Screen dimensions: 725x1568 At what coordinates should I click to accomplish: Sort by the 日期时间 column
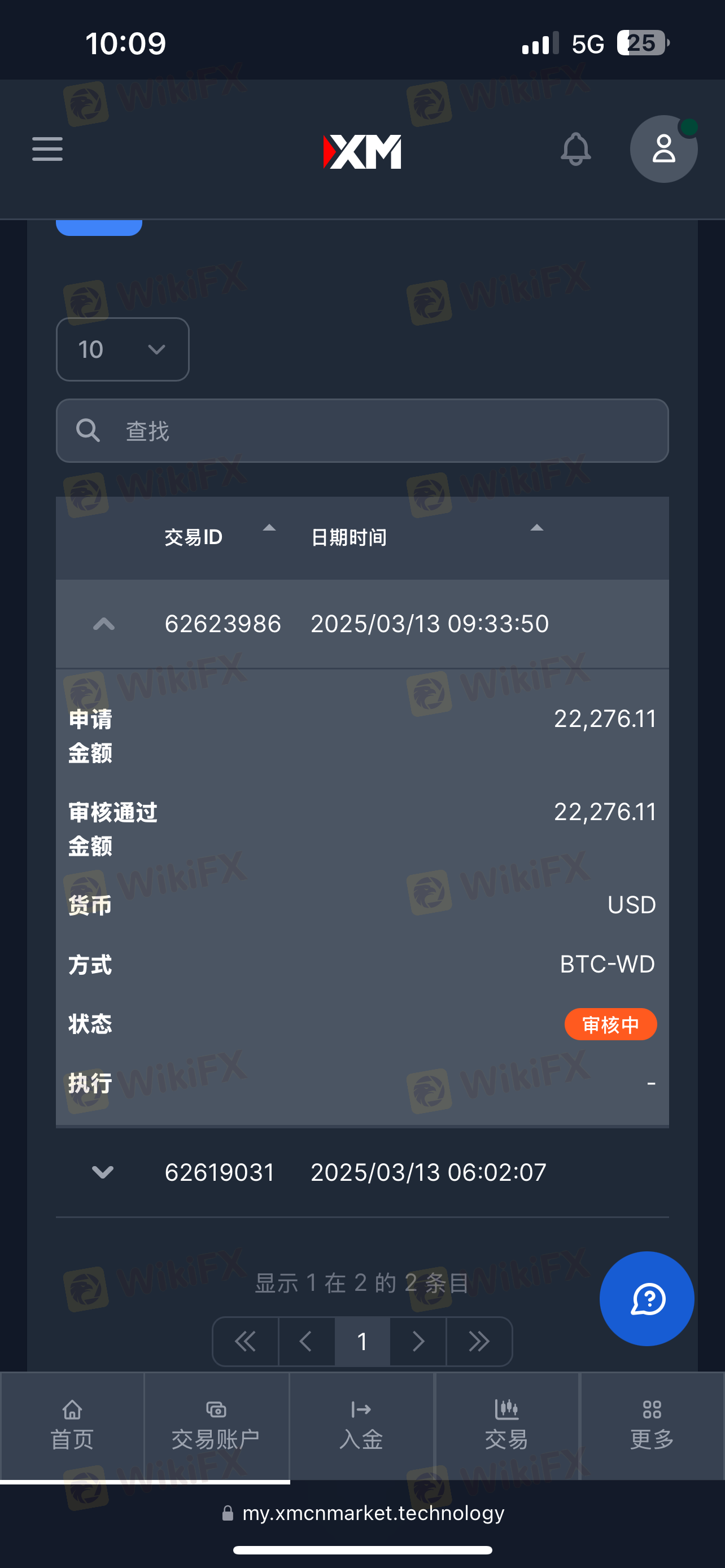point(349,537)
